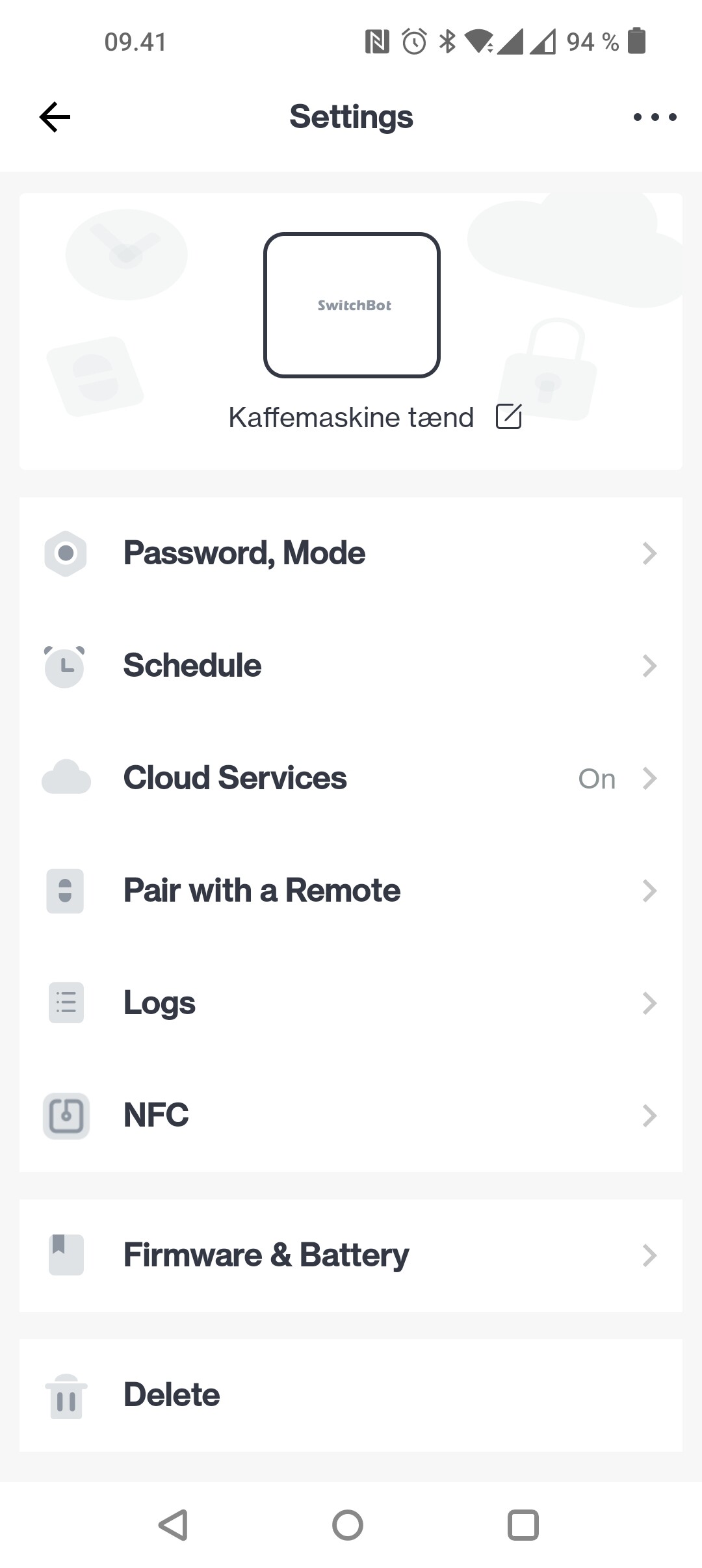View the device Logs
Screen dimensions: 702x1568
(351, 1003)
